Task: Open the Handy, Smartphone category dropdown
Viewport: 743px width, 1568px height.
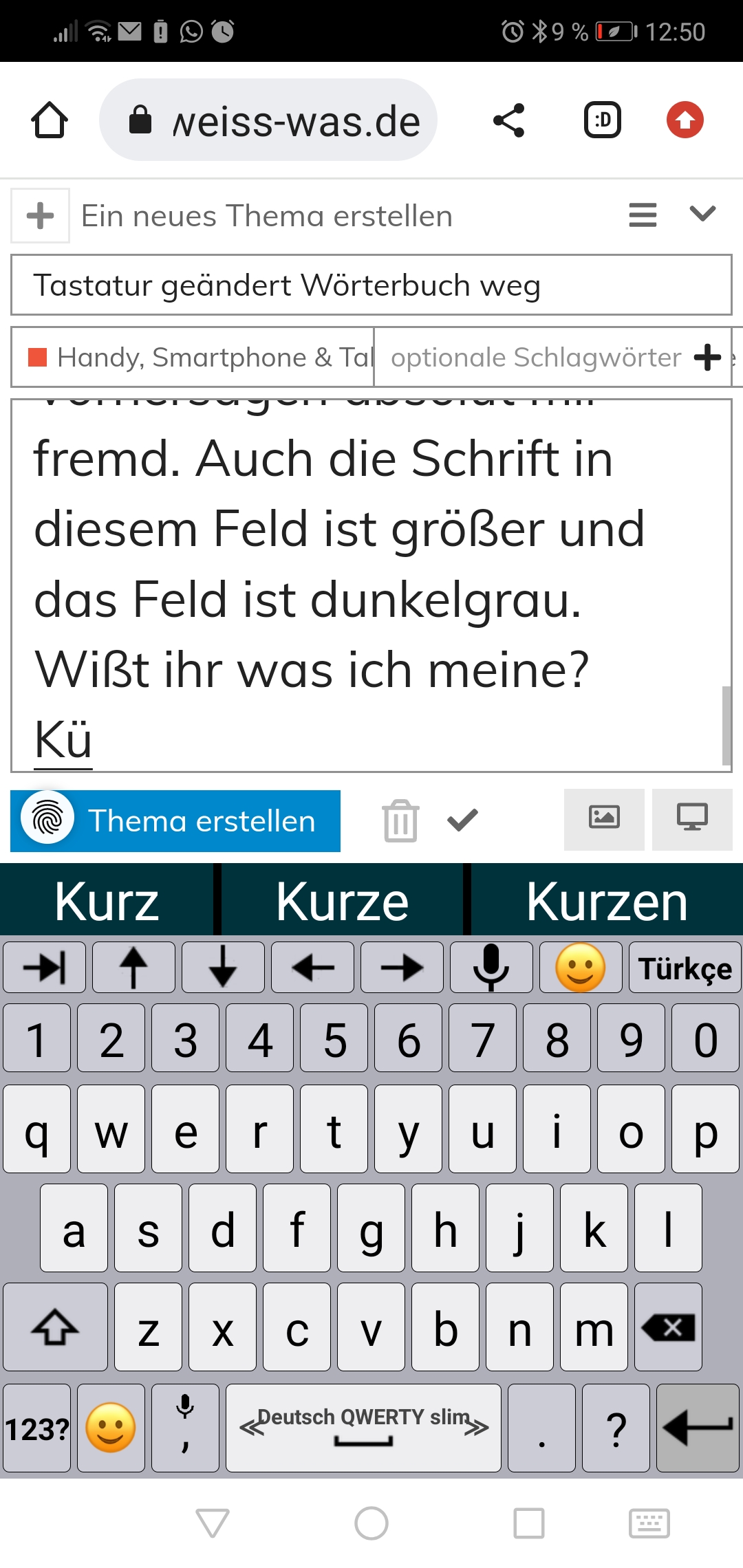Action: tap(193, 357)
